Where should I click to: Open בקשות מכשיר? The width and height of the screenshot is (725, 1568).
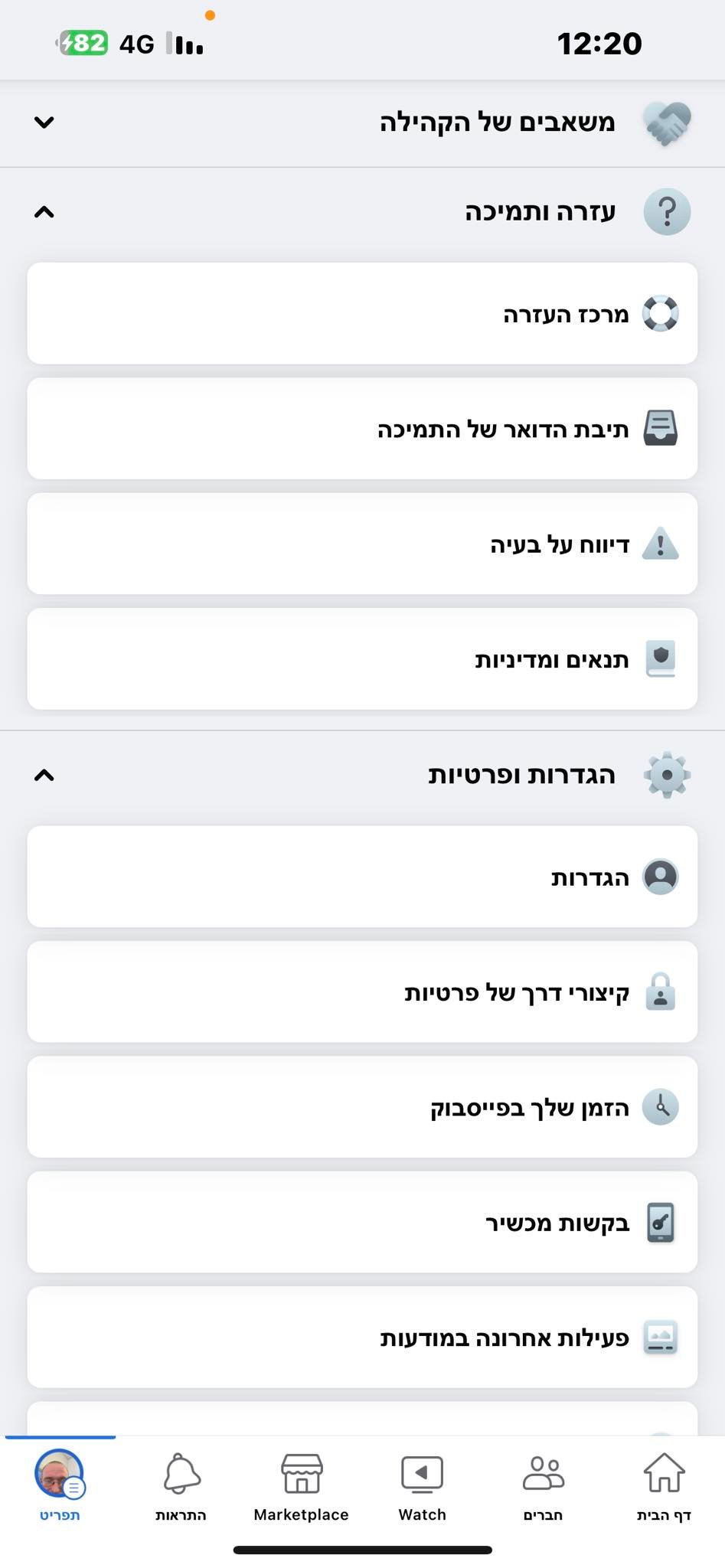[362, 1222]
